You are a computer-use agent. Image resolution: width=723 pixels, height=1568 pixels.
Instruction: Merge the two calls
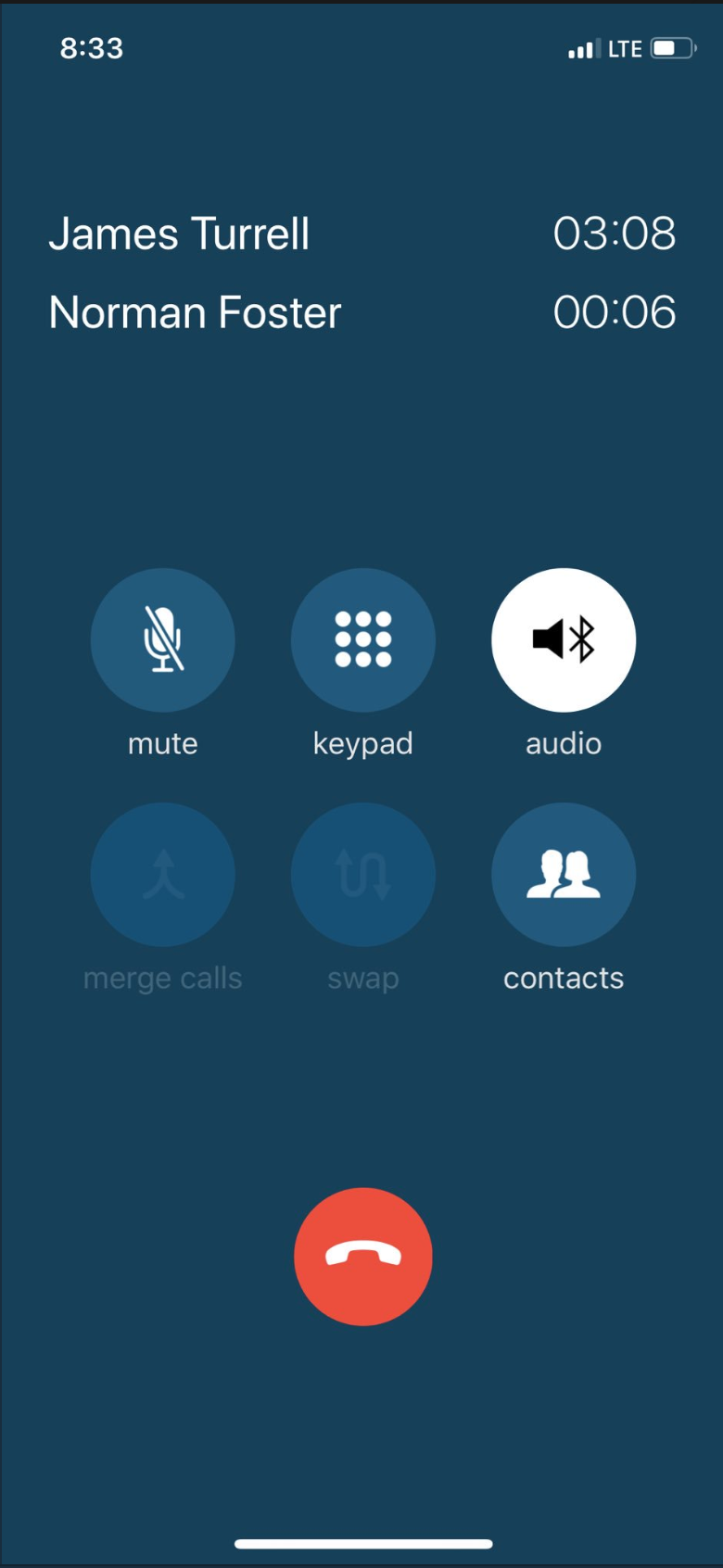tap(162, 874)
